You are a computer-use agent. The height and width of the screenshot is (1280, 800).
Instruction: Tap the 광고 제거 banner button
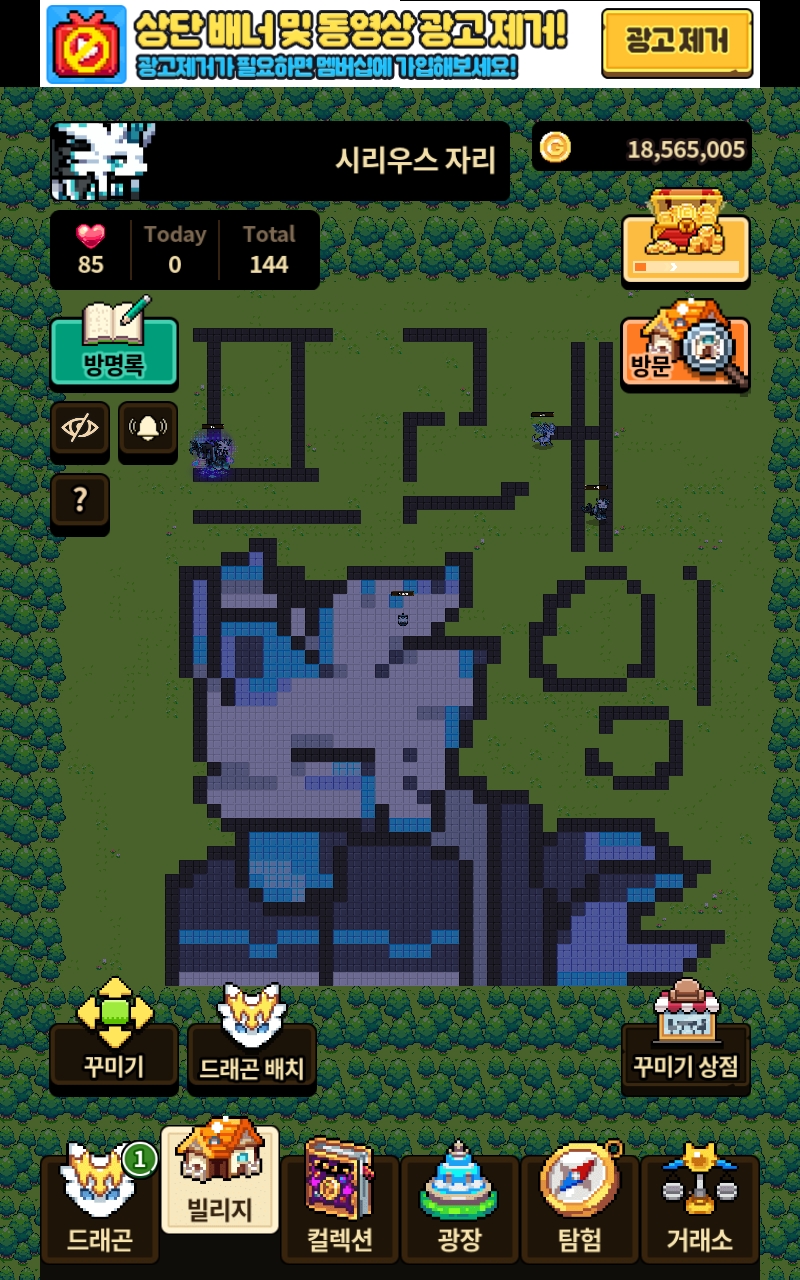point(677,43)
